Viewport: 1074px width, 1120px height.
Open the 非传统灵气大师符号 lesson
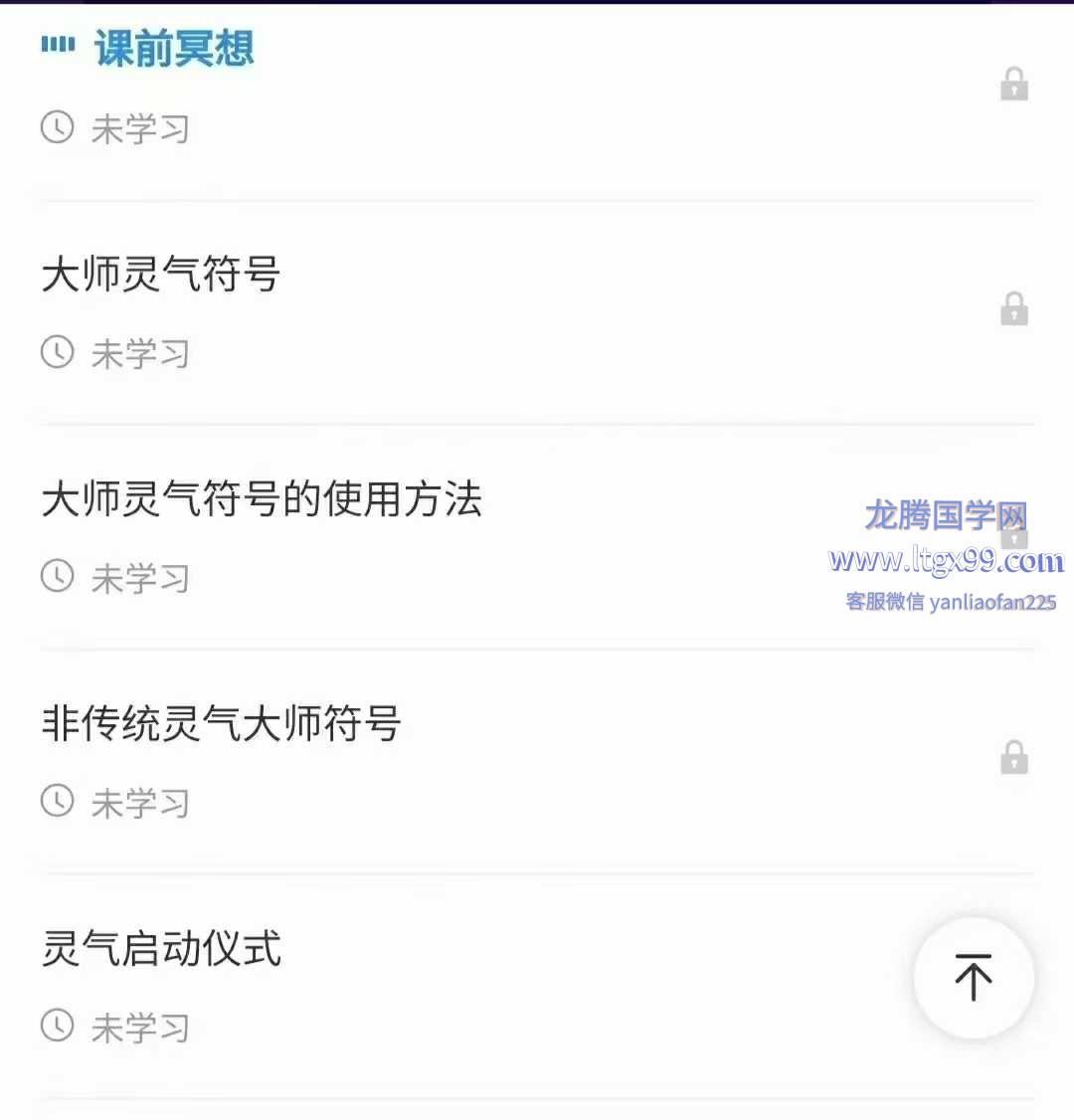click(x=221, y=724)
